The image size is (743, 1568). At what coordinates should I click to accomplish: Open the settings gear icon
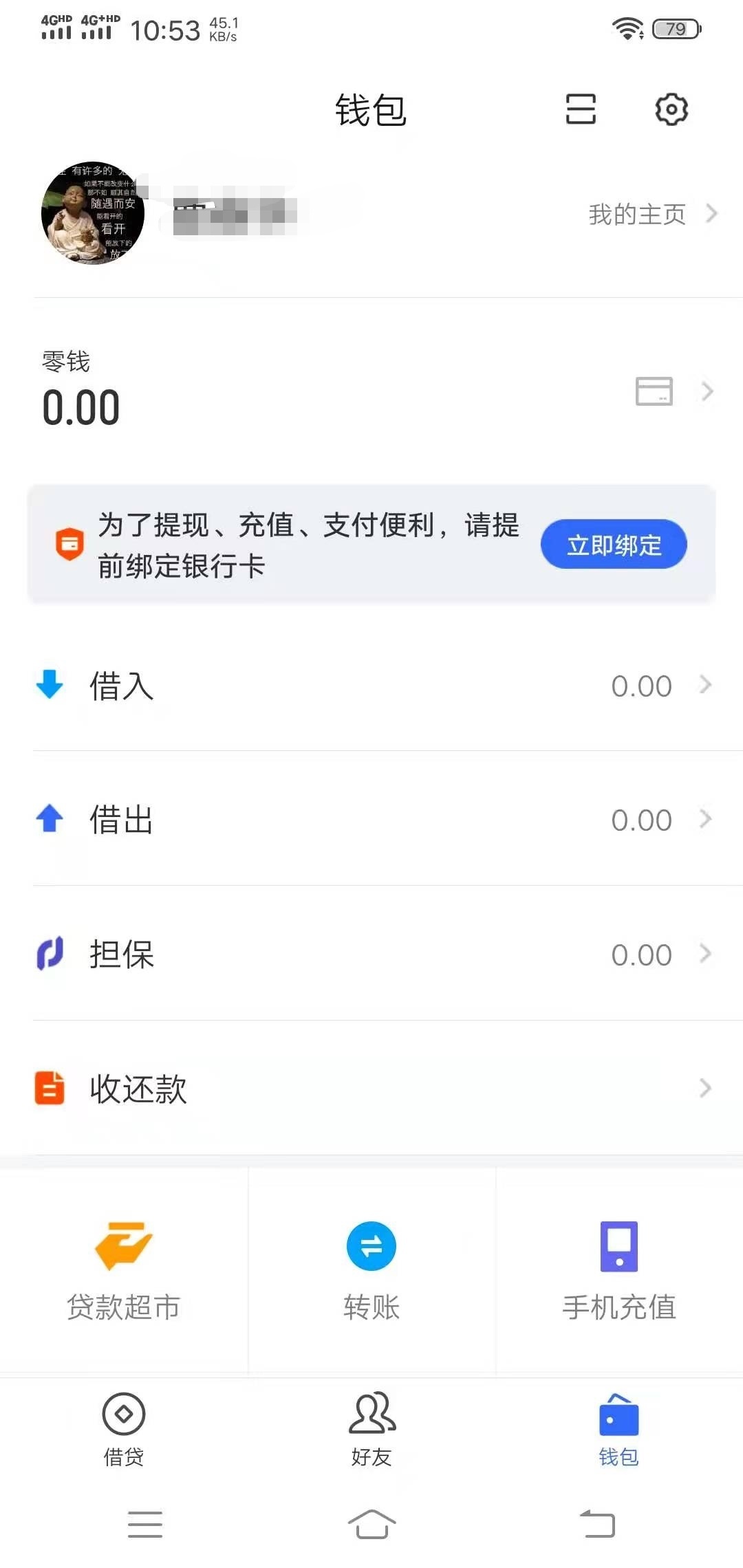[x=671, y=109]
